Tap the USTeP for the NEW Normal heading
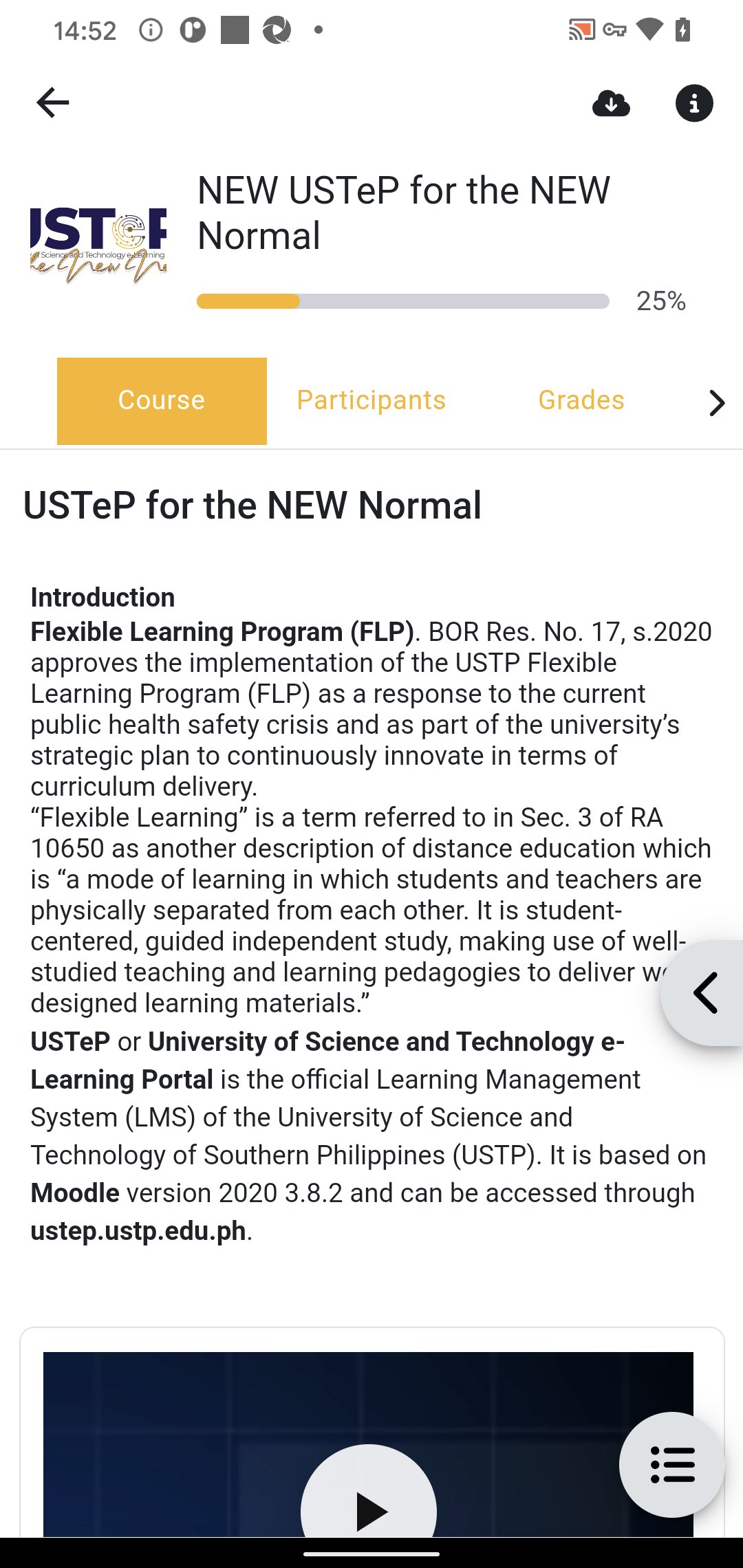743x1568 pixels. (x=252, y=505)
